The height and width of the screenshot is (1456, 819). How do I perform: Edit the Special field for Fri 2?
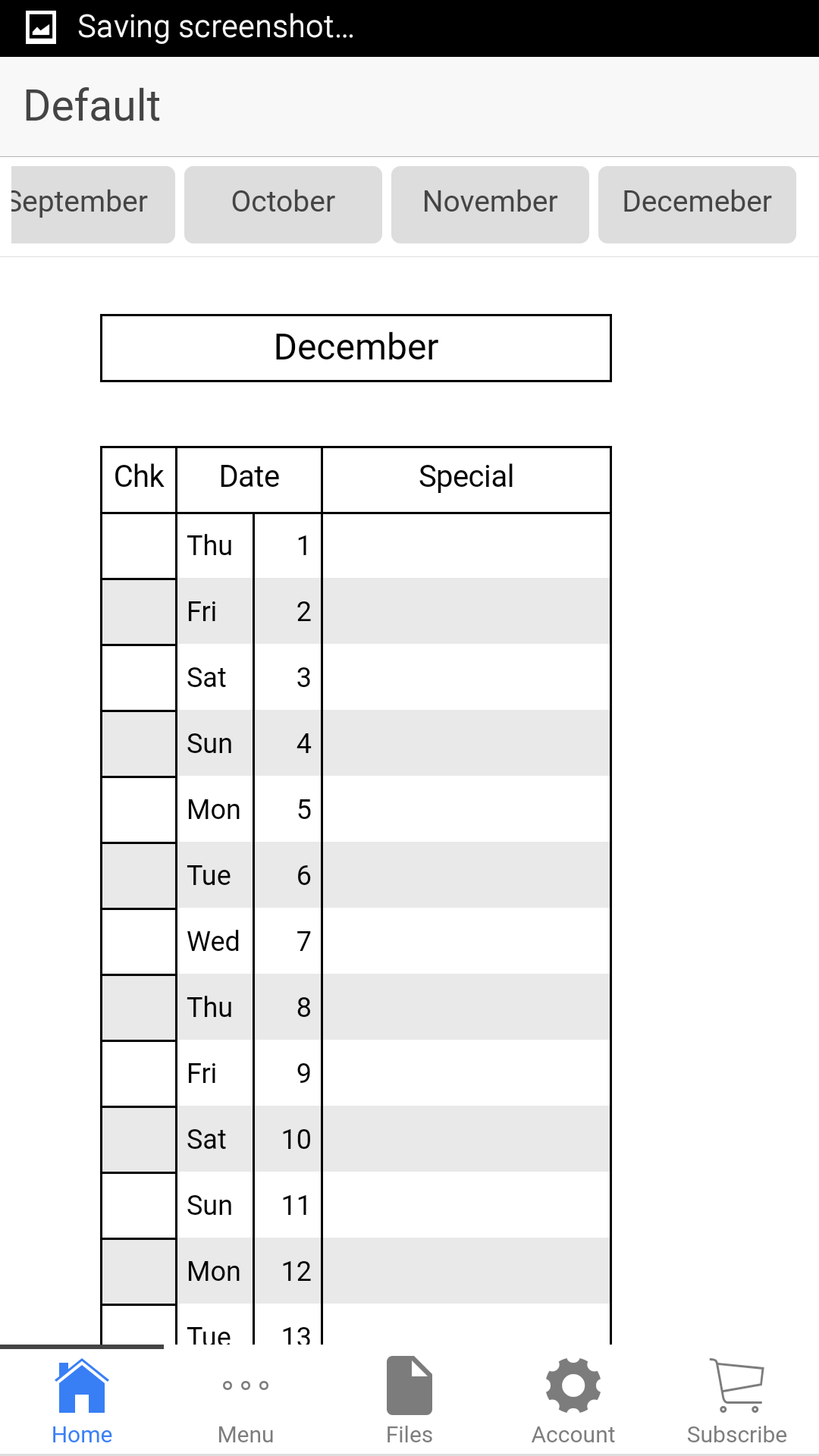[466, 611]
